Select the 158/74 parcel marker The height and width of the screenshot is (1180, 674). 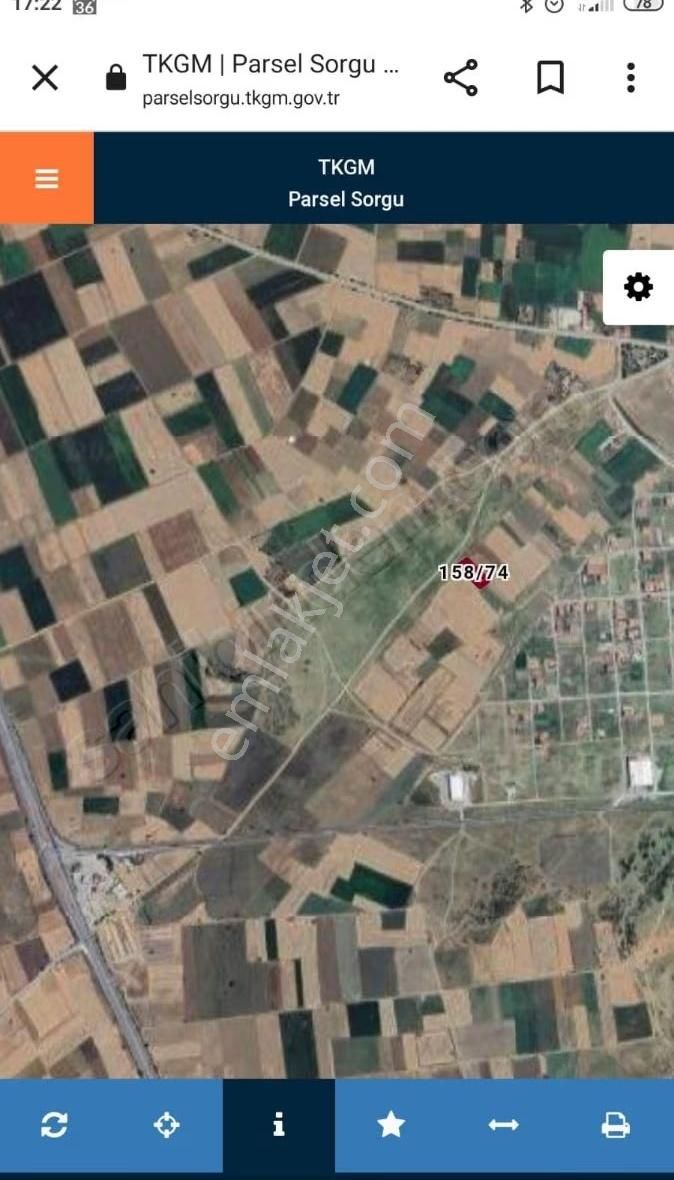(478, 573)
